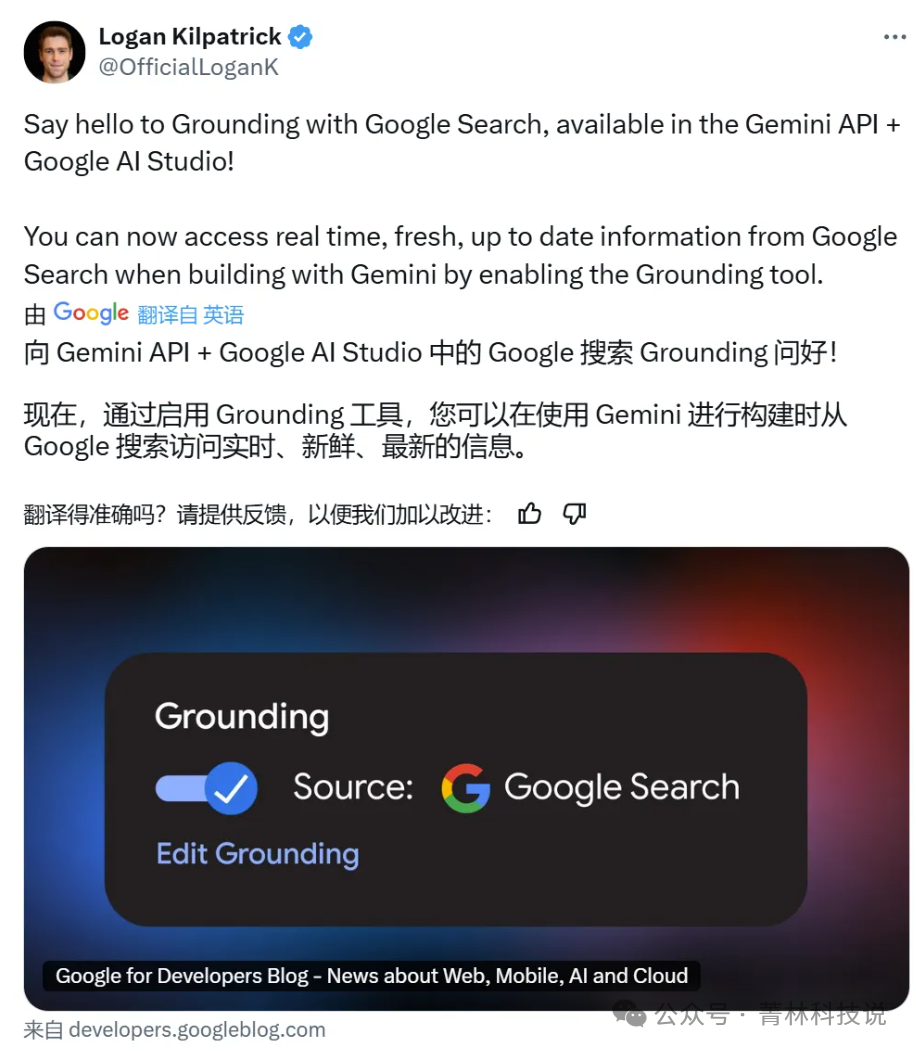Rate the translation with thumbs up

(530, 514)
